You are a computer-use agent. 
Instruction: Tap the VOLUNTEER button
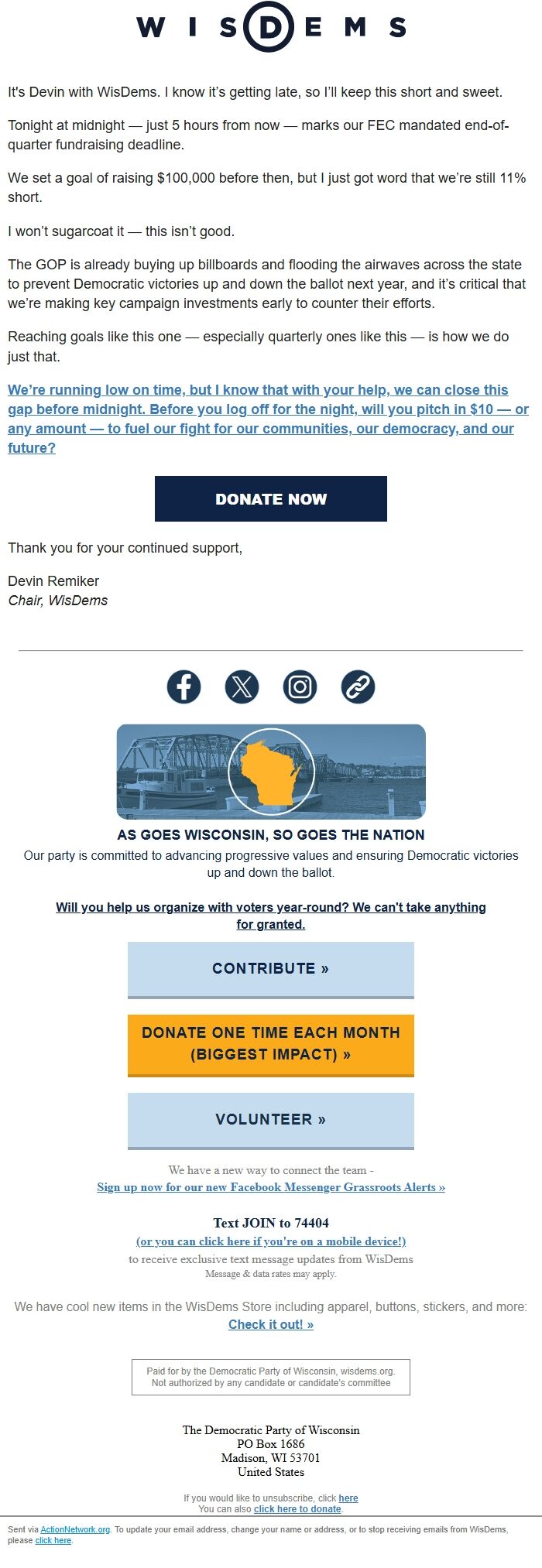271,1121
